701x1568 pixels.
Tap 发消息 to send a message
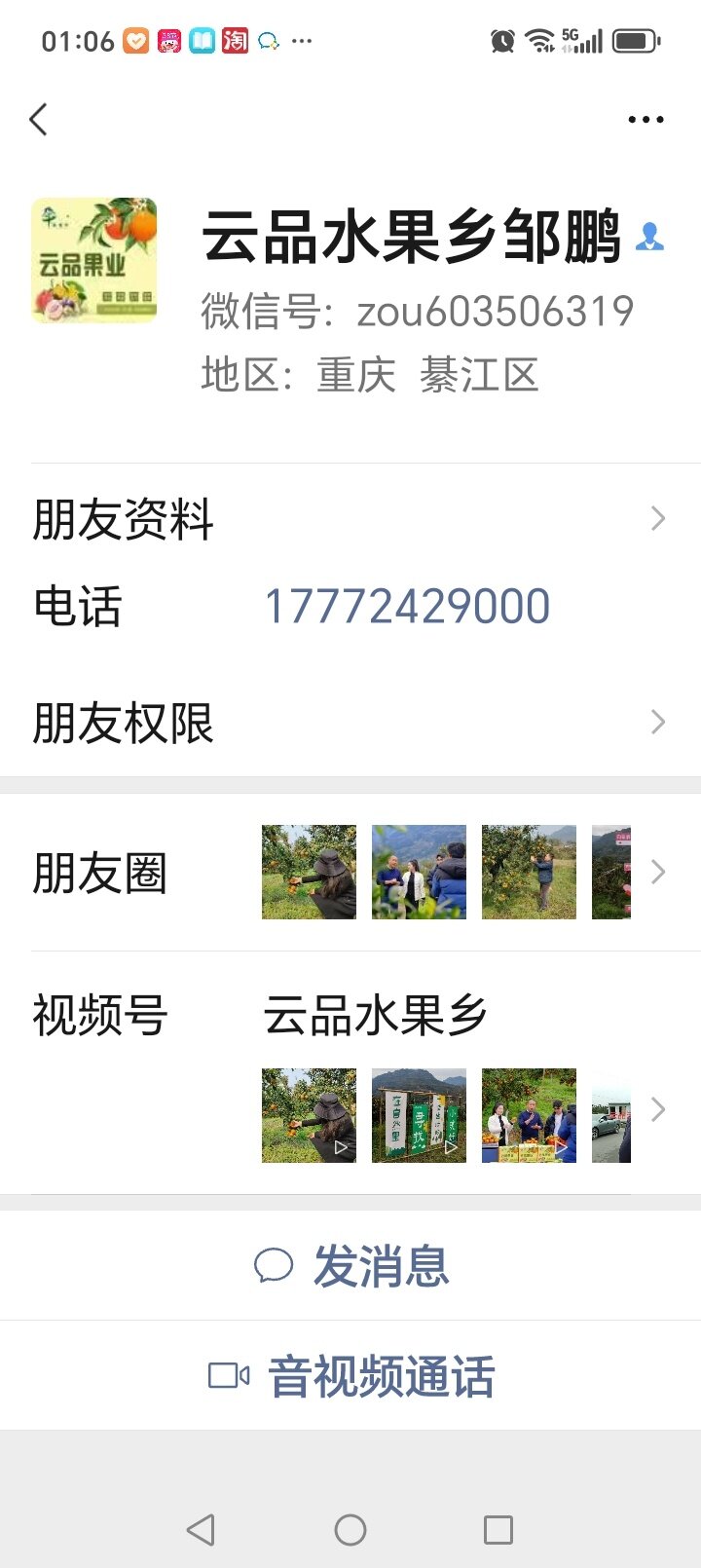[350, 1266]
